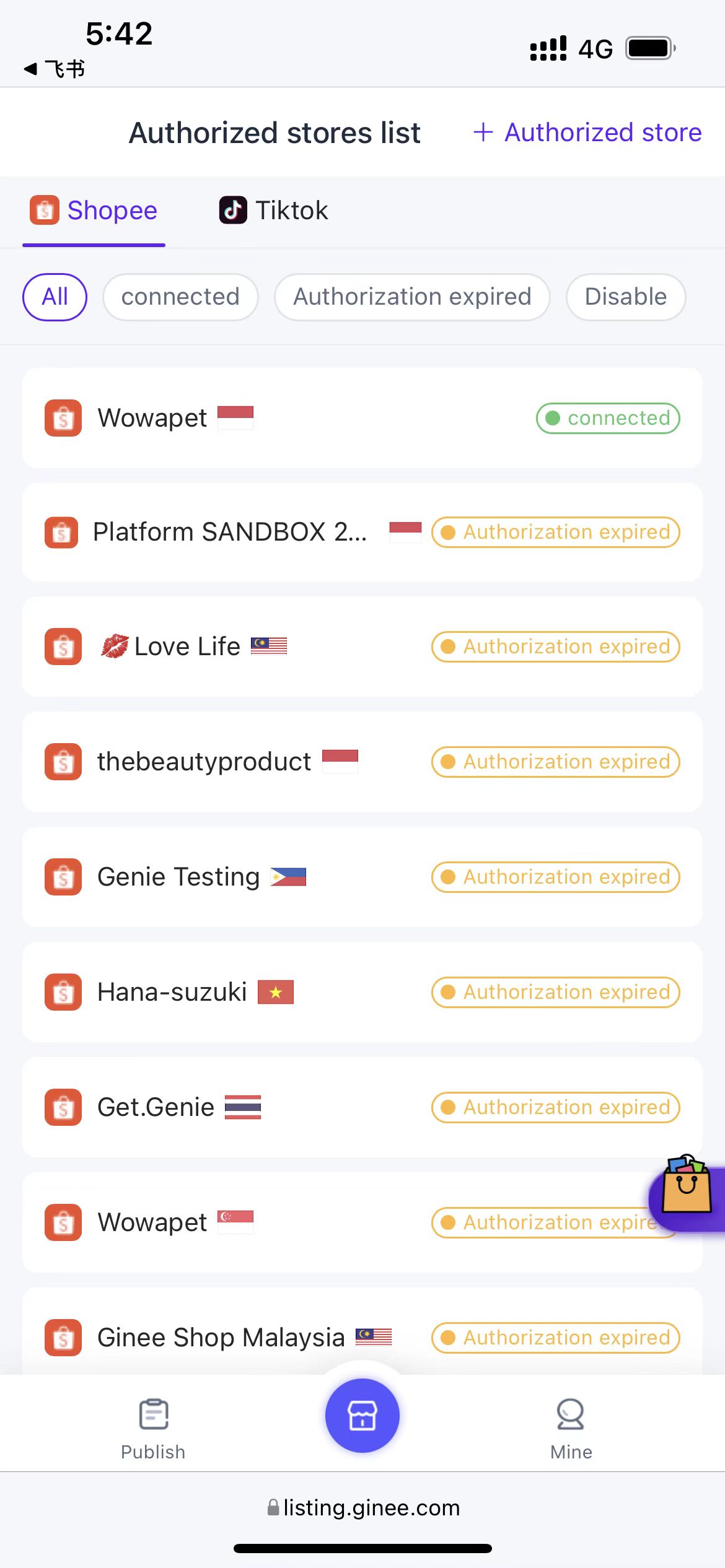Image resolution: width=725 pixels, height=1568 pixels.
Task: Return to the 飞书 app
Action: [54, 69]
